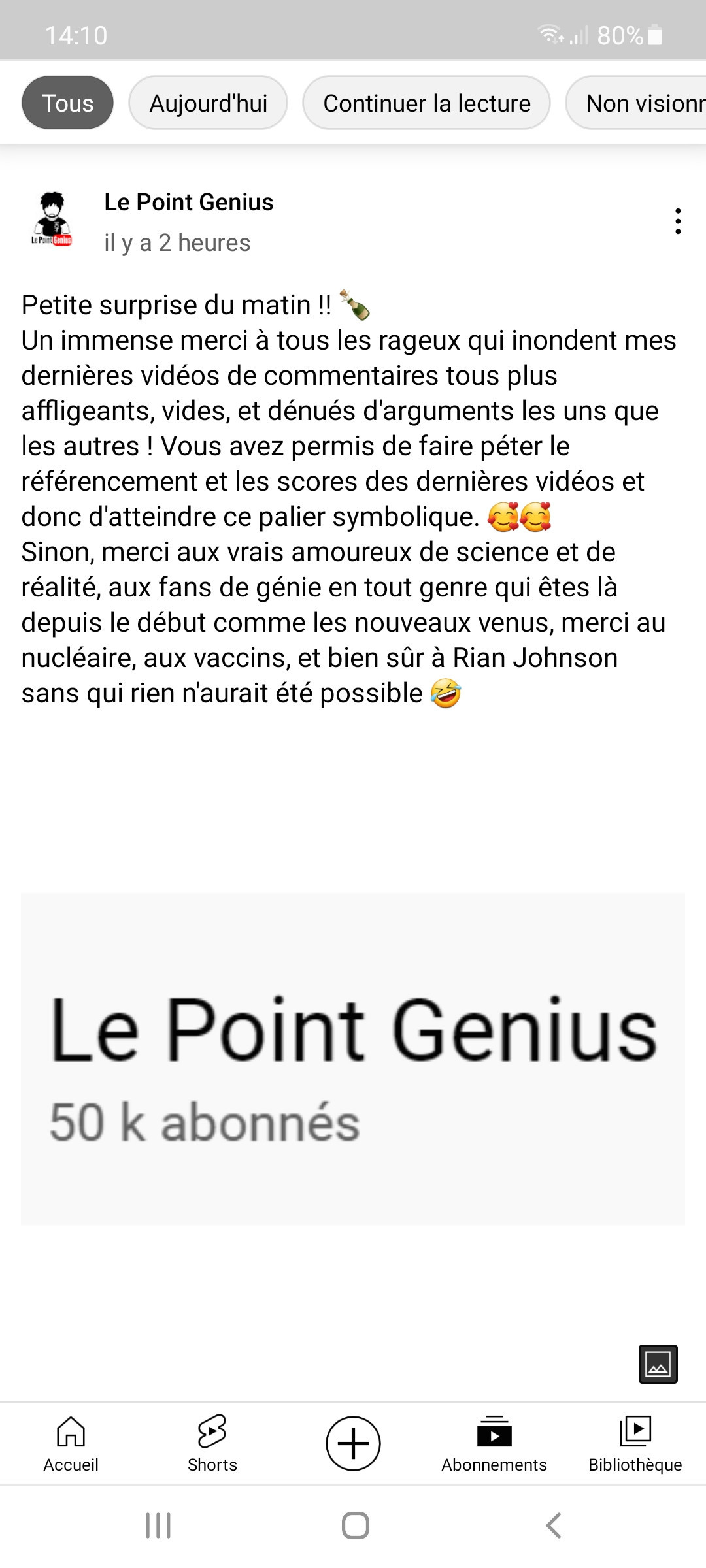The height and width of the screenshot is (1568, 706).
Task: View the 50 k abonnés post image
Action: (353, 1058)
